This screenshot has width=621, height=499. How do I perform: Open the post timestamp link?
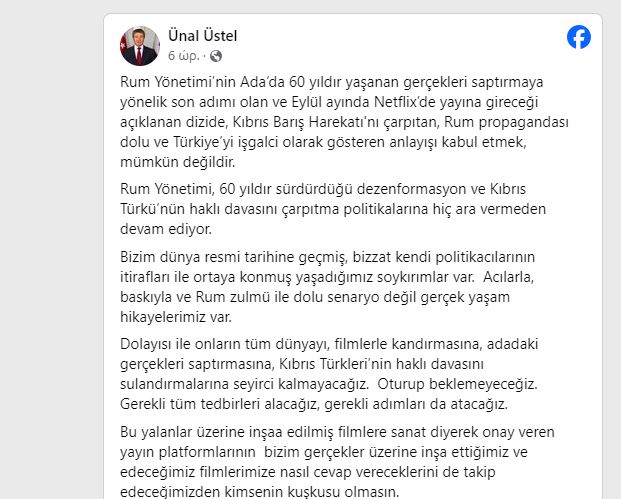click(184, 55)
